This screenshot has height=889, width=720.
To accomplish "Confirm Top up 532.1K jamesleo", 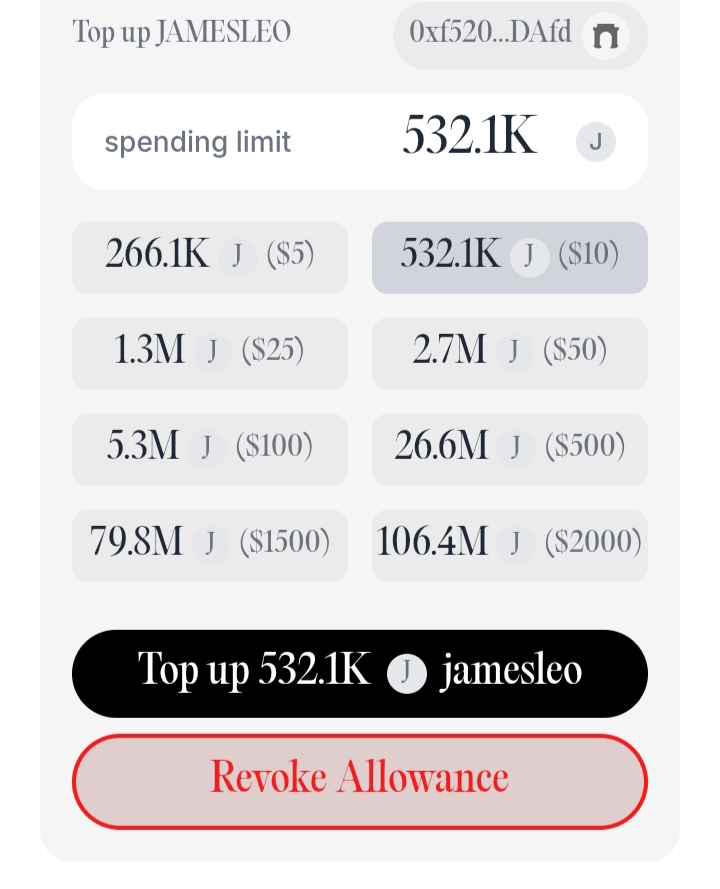I will (360, 673).
